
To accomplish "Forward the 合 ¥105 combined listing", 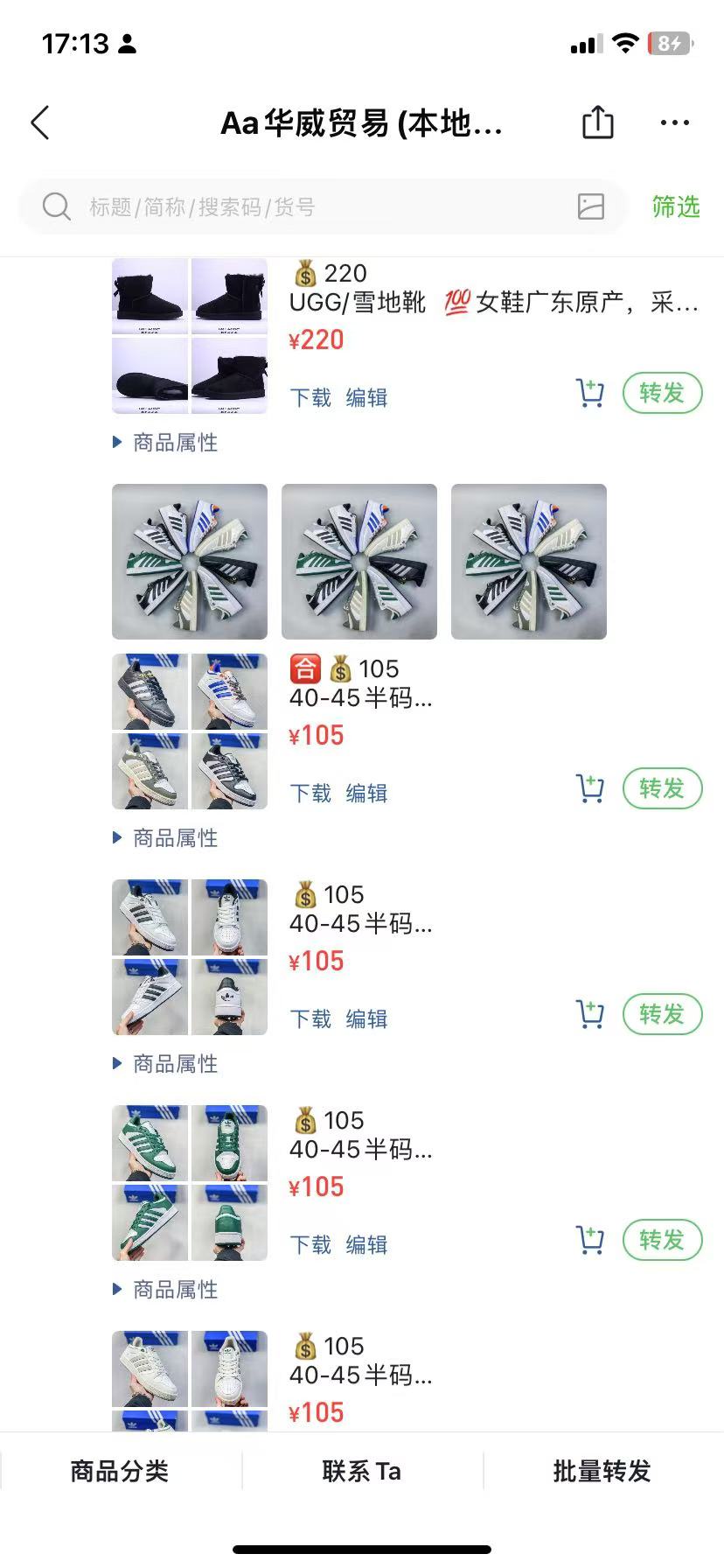I will (662, 788).
